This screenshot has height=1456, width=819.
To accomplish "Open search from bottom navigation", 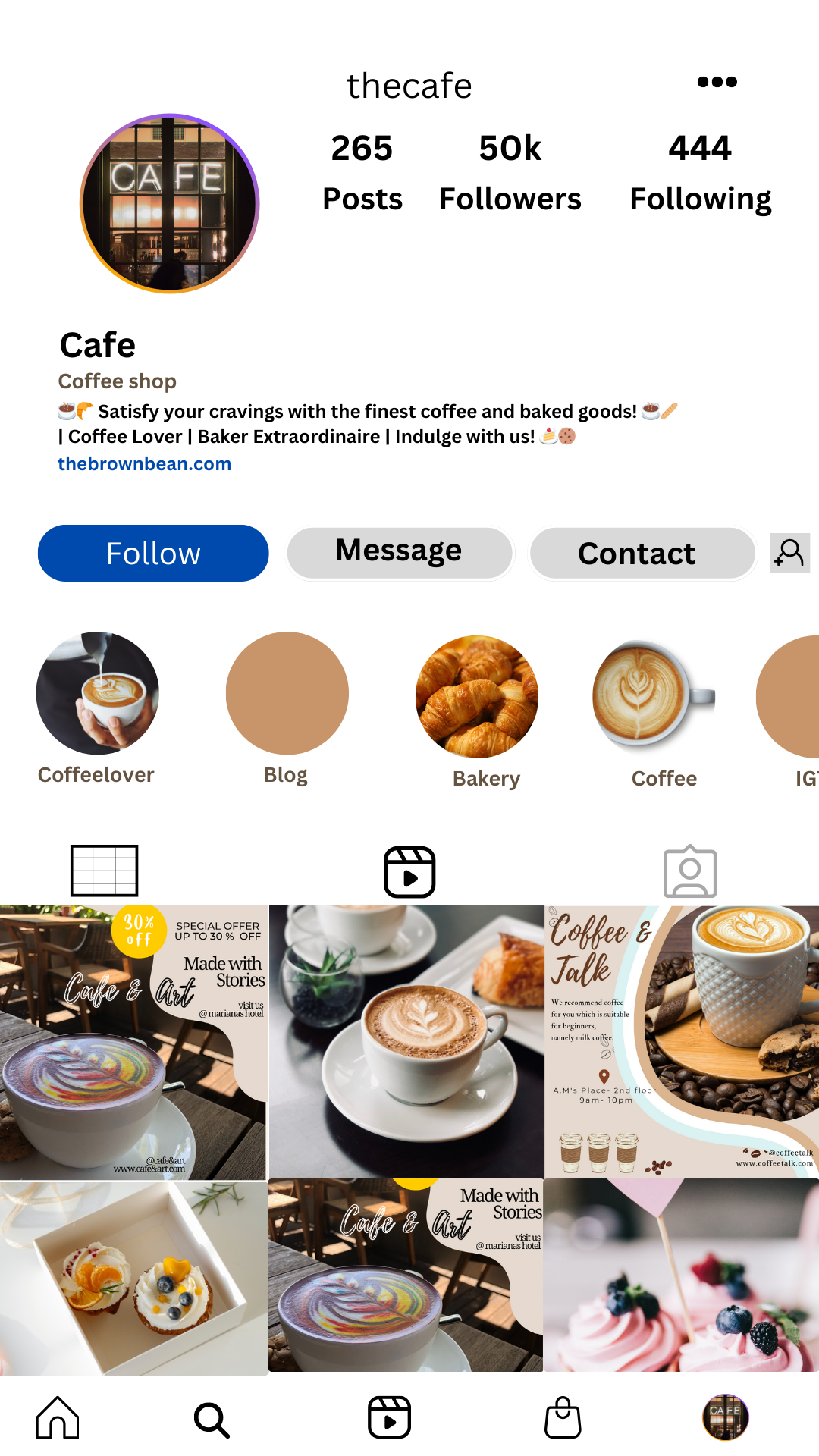I will pos(212,1418).
